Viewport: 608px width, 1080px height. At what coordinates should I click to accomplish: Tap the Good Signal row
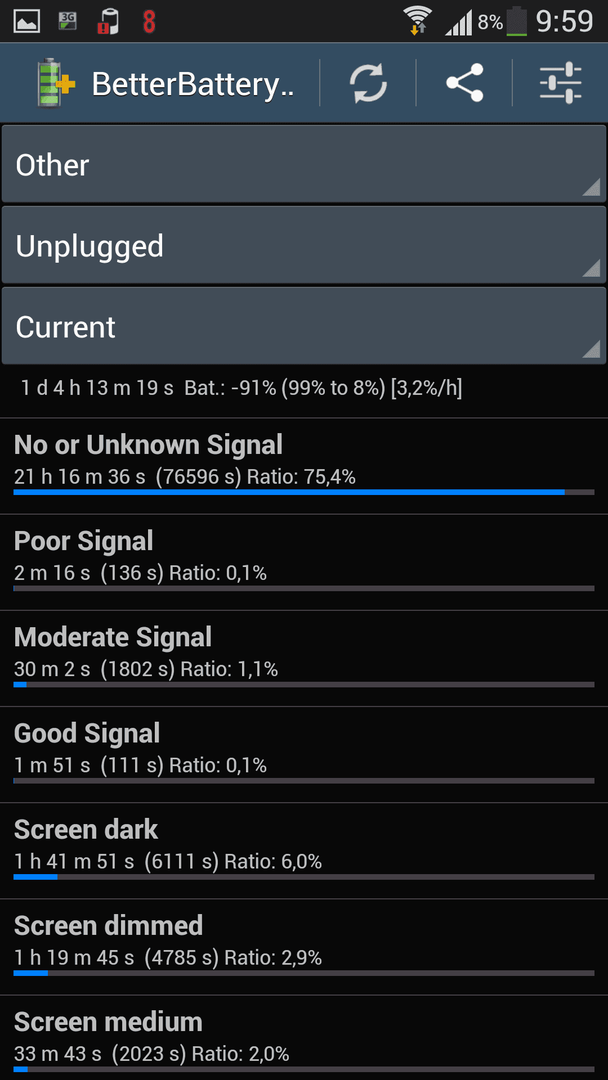[x=304, y=755]
